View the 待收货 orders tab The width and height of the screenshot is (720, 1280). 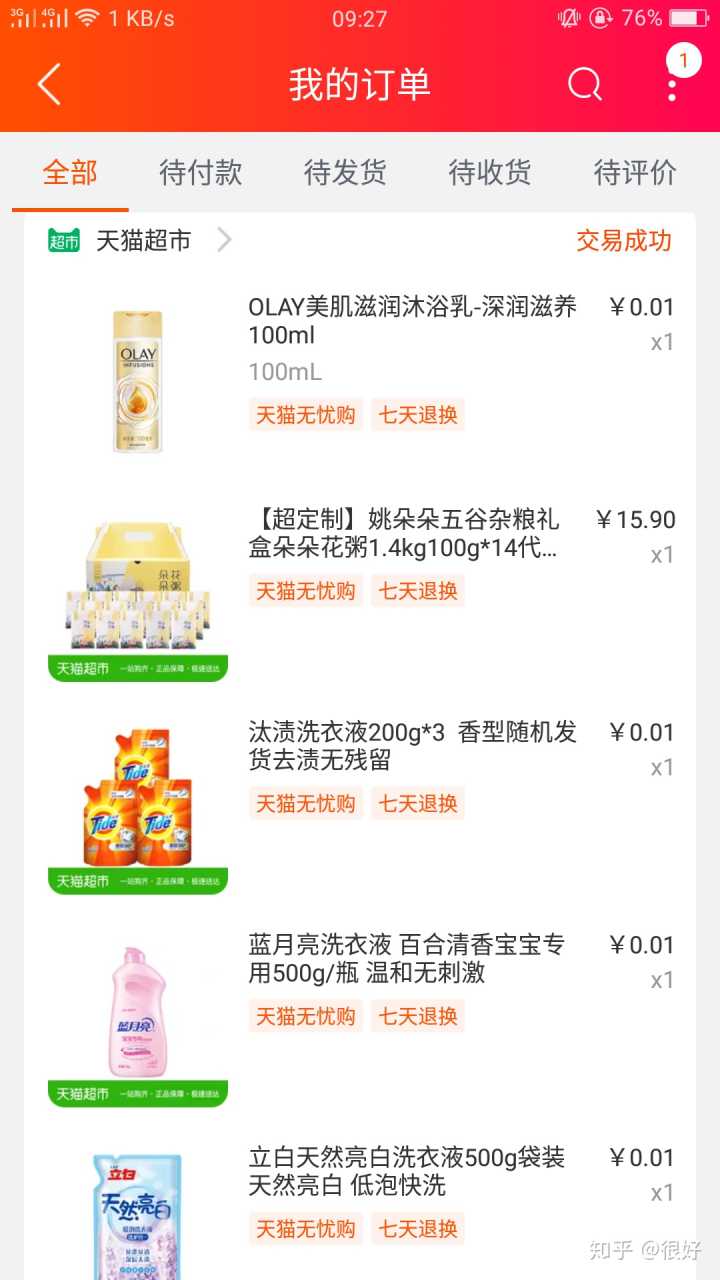pos(490,172)
